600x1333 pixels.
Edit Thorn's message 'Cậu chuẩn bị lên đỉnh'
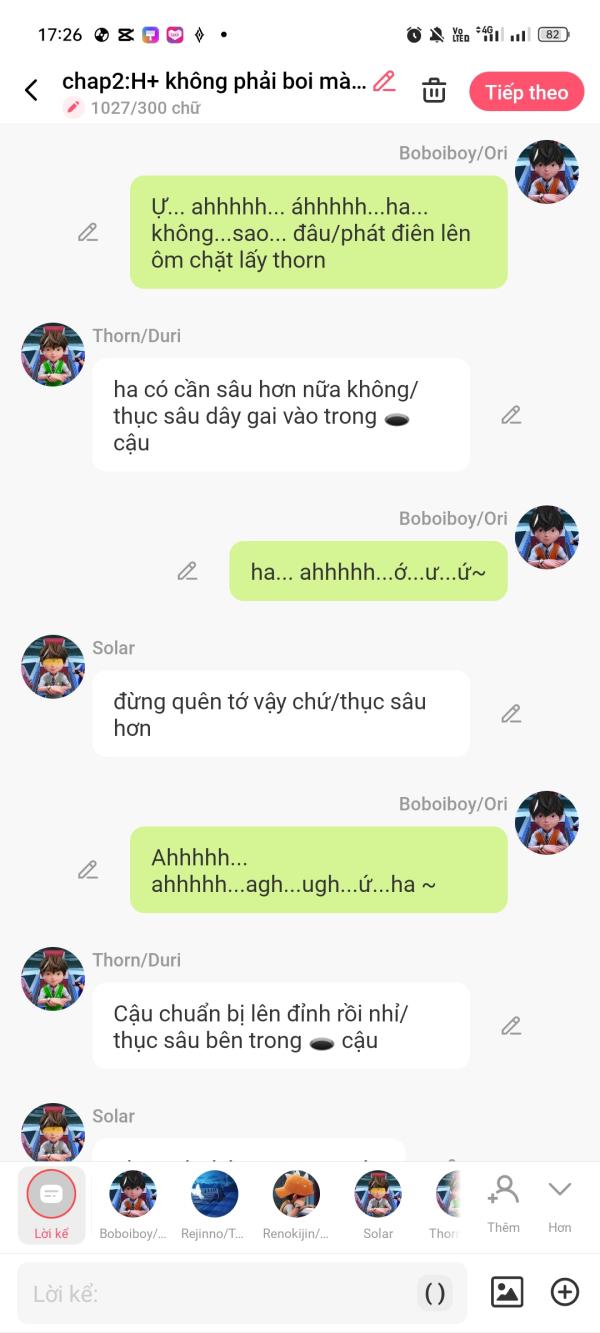coord(511,1026)
